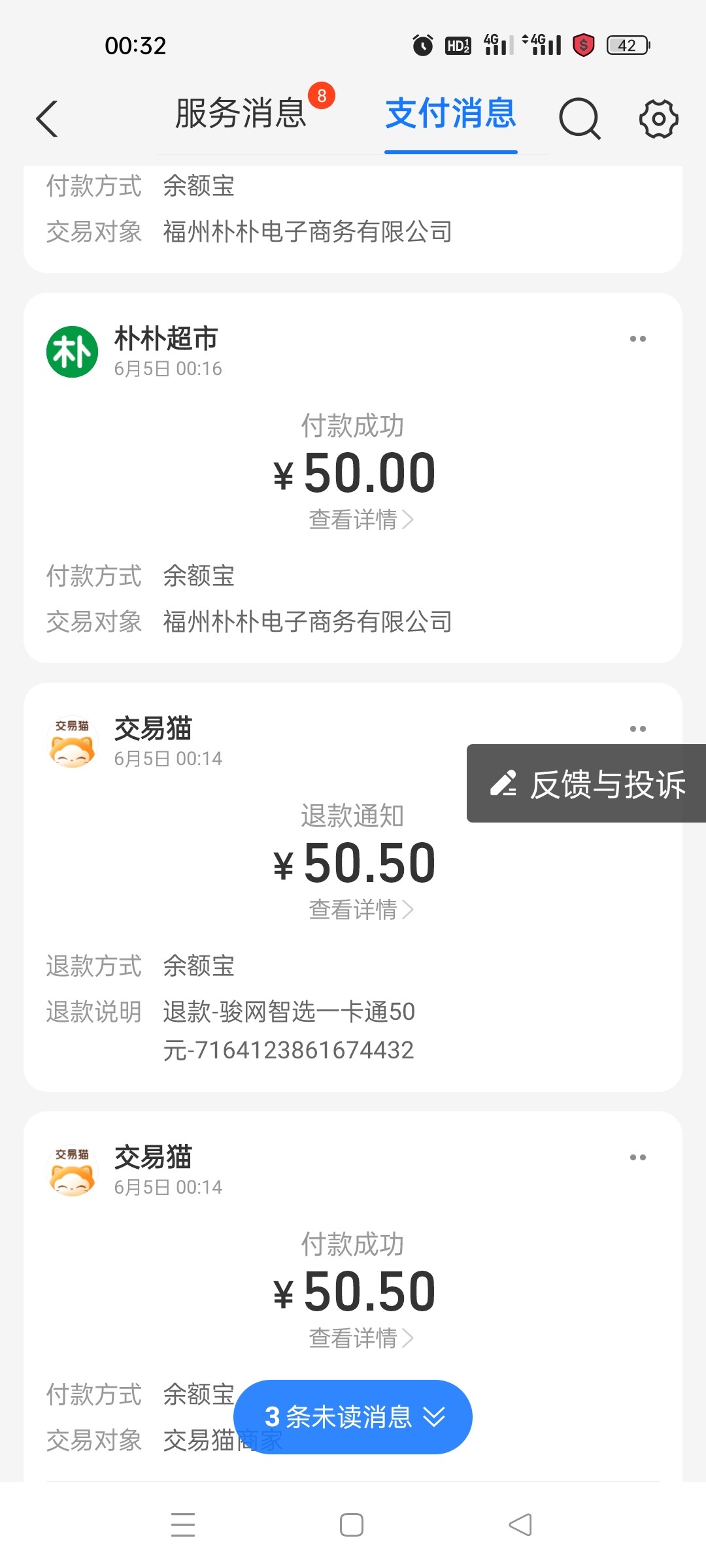The width and height of the screenshot is (706, 1568).
Task: Open more options on 朴朴超市 card
Action: tap(637, 338)
